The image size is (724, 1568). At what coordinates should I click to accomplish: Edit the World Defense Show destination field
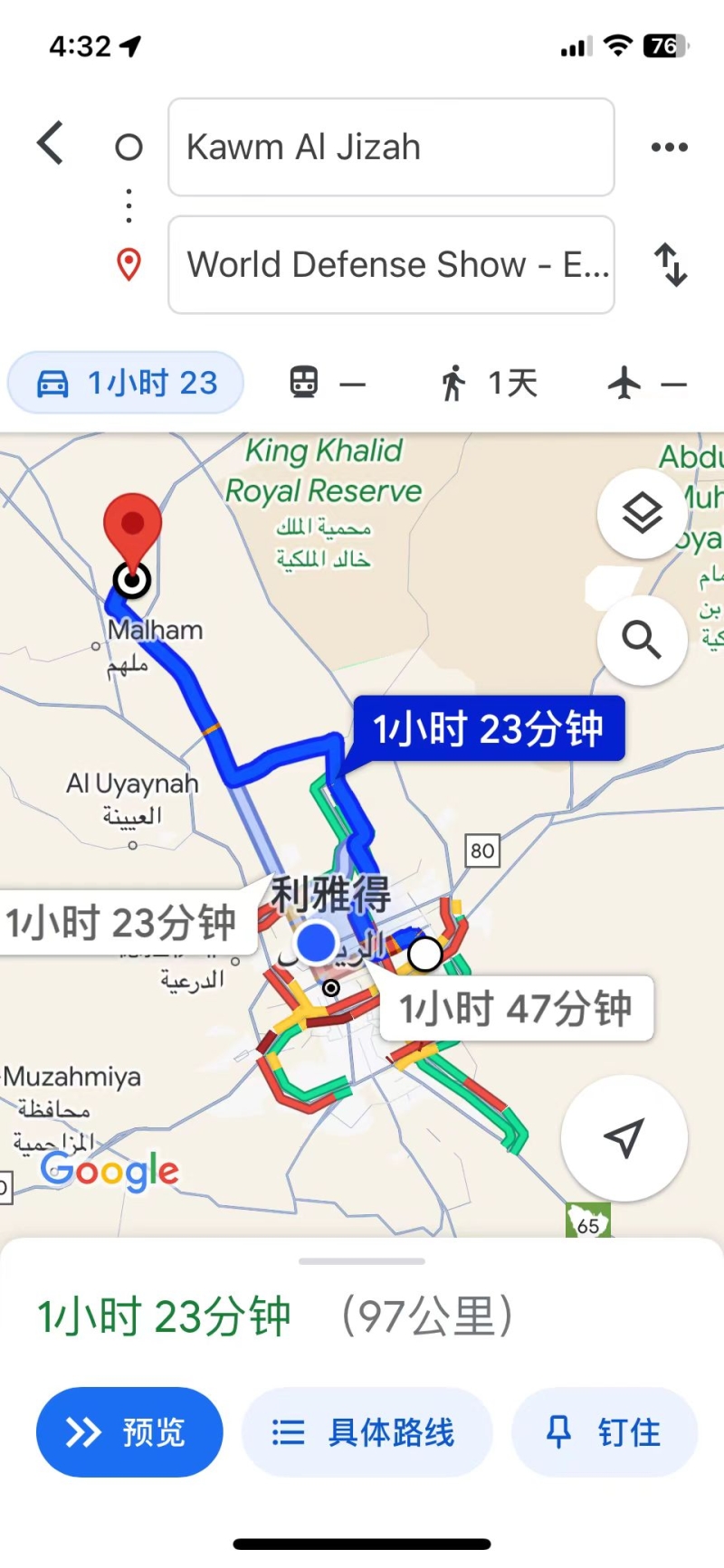pyautogui.click(x=391, y=265)
